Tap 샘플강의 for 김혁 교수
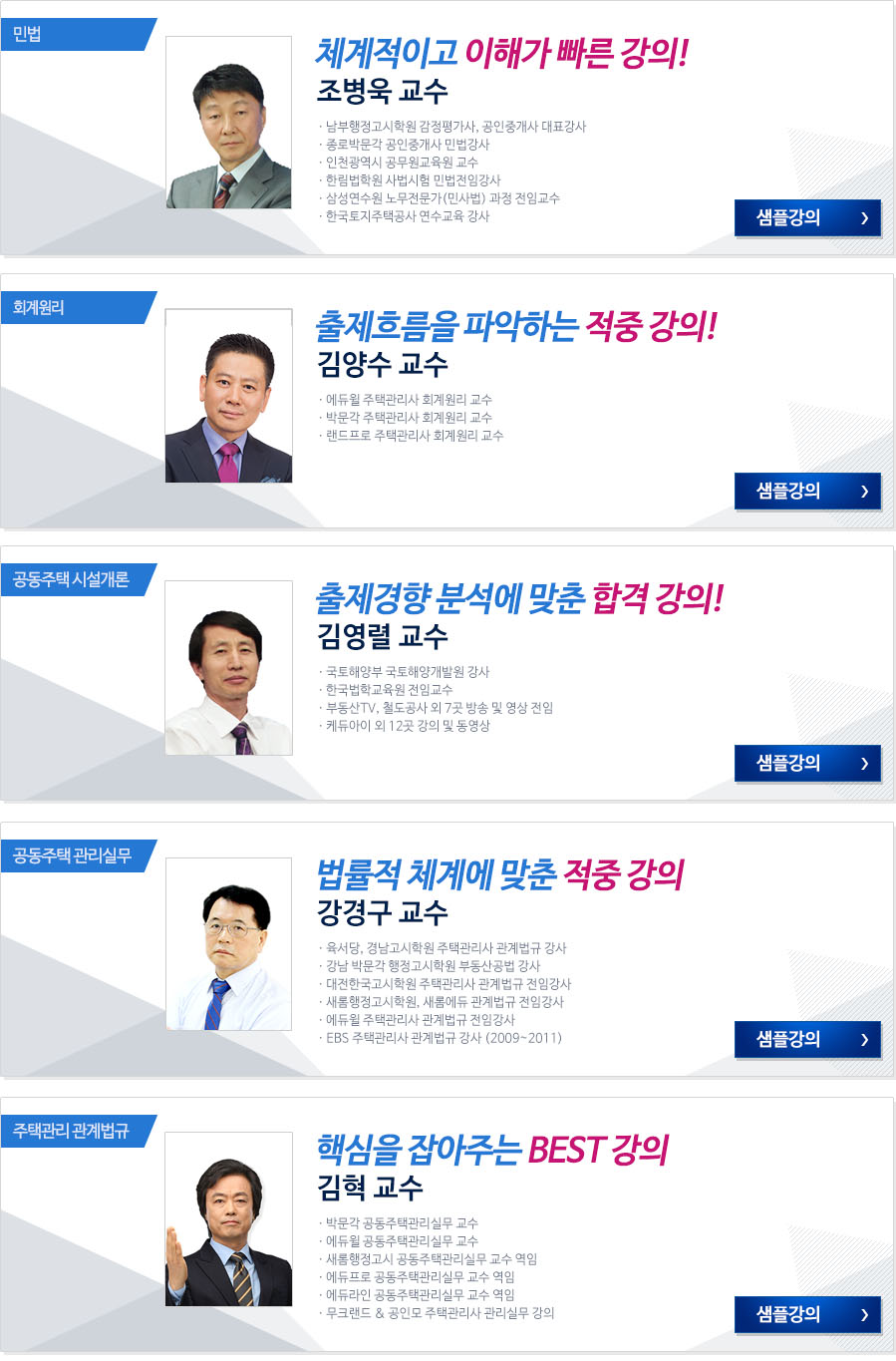896x1361 pixels. pyautogui.click(x=807, y=1314)
